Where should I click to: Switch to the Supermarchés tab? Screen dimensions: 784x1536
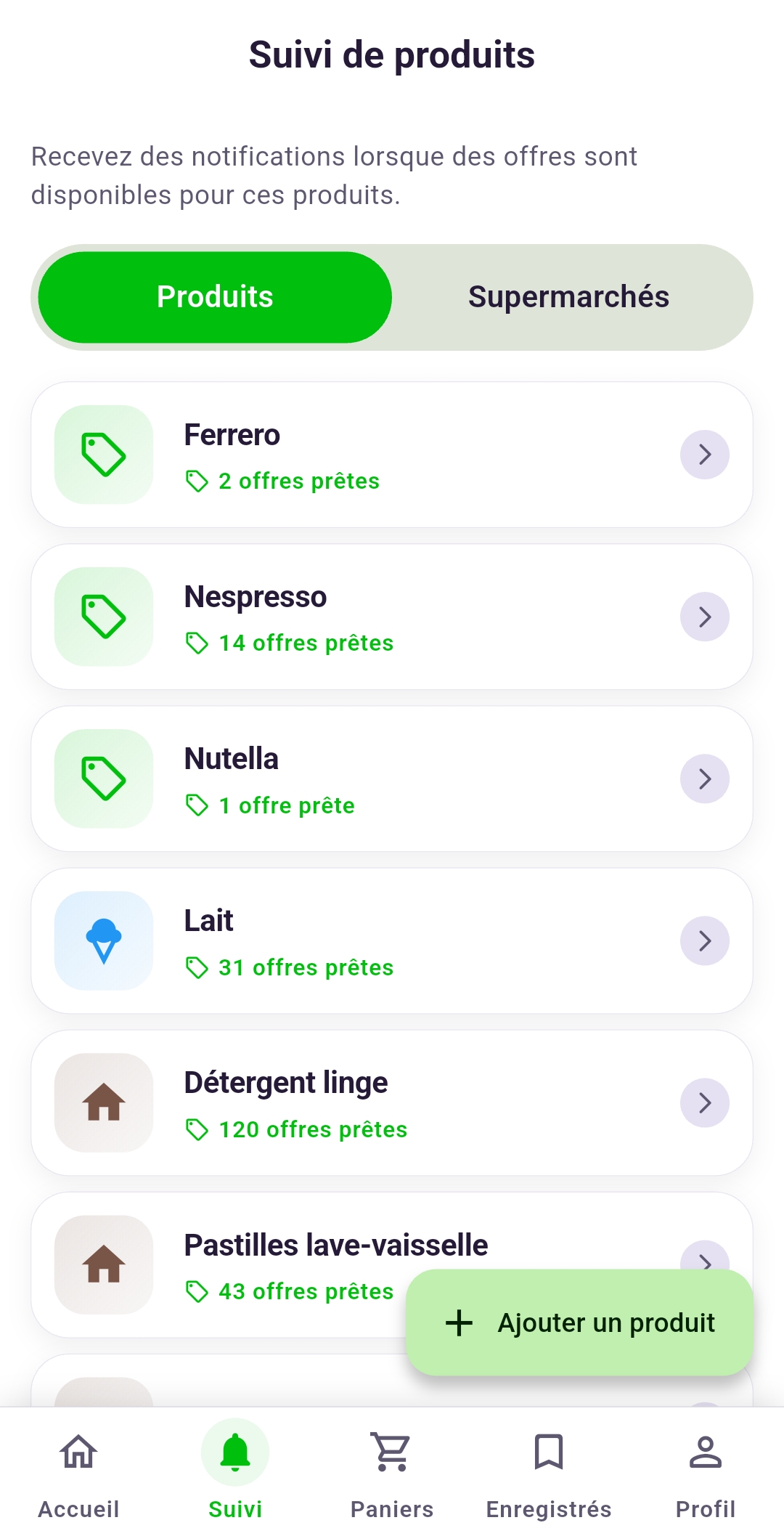[570, 296]
